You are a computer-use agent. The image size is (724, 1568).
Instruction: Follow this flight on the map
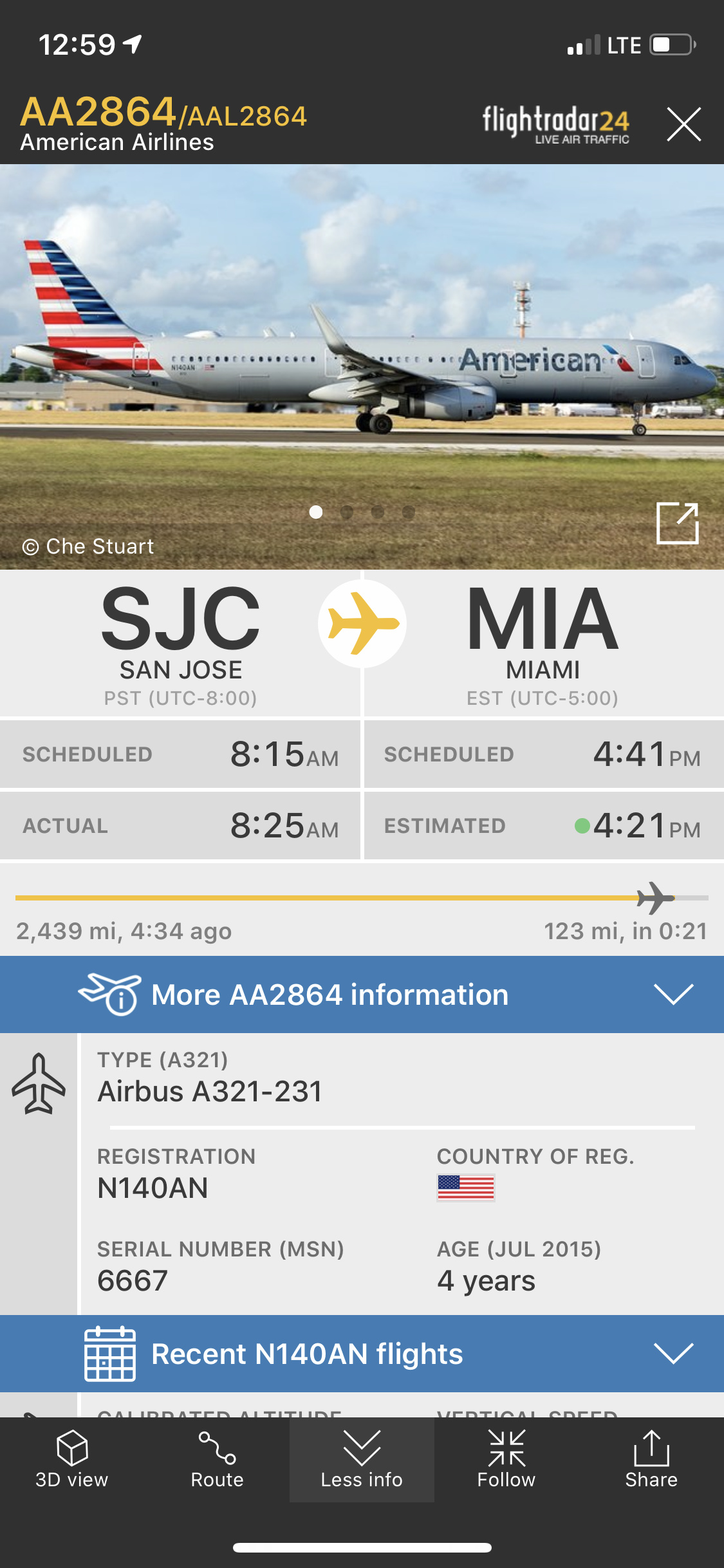(506, 1460)
